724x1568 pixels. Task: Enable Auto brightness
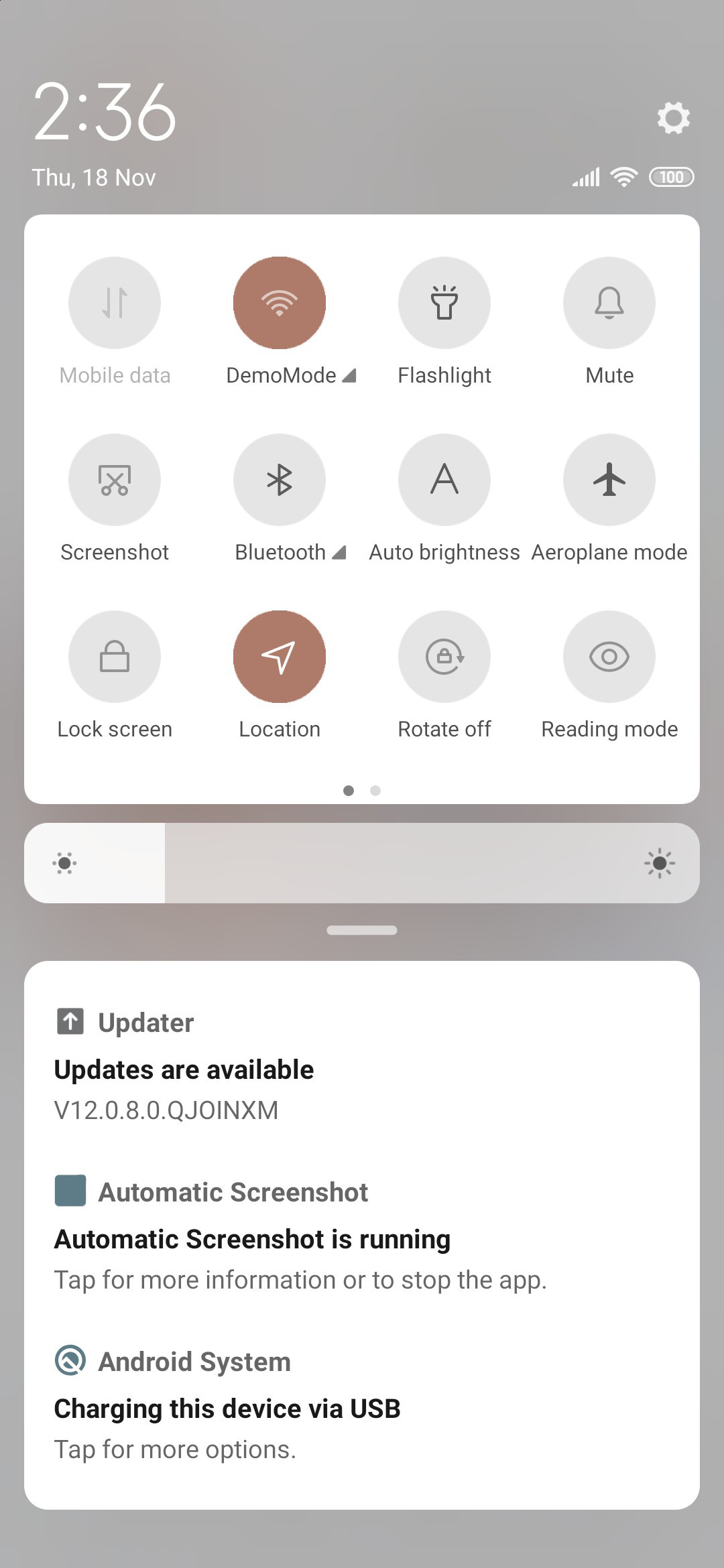pyautogui.click(x=444, y=480)
